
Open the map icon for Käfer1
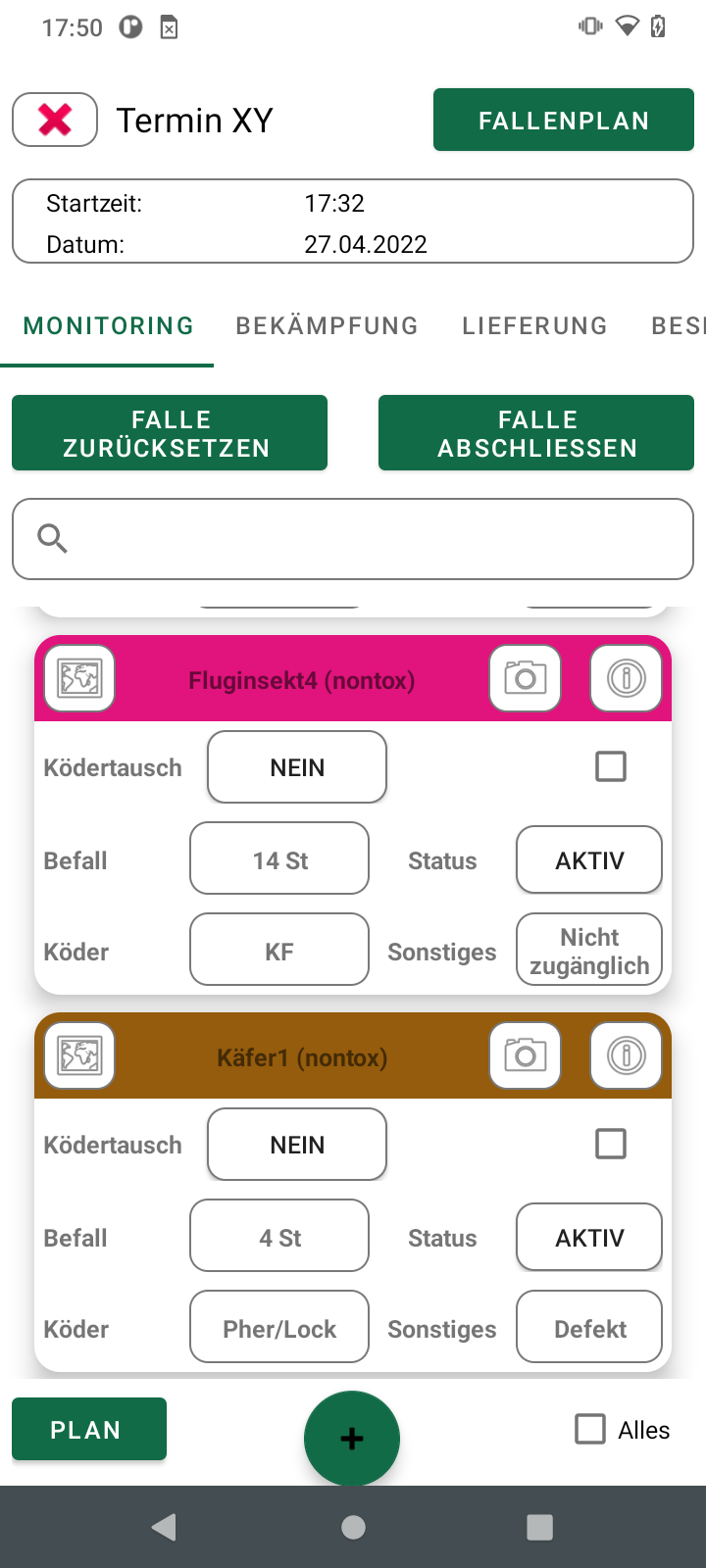(78, 1055)
